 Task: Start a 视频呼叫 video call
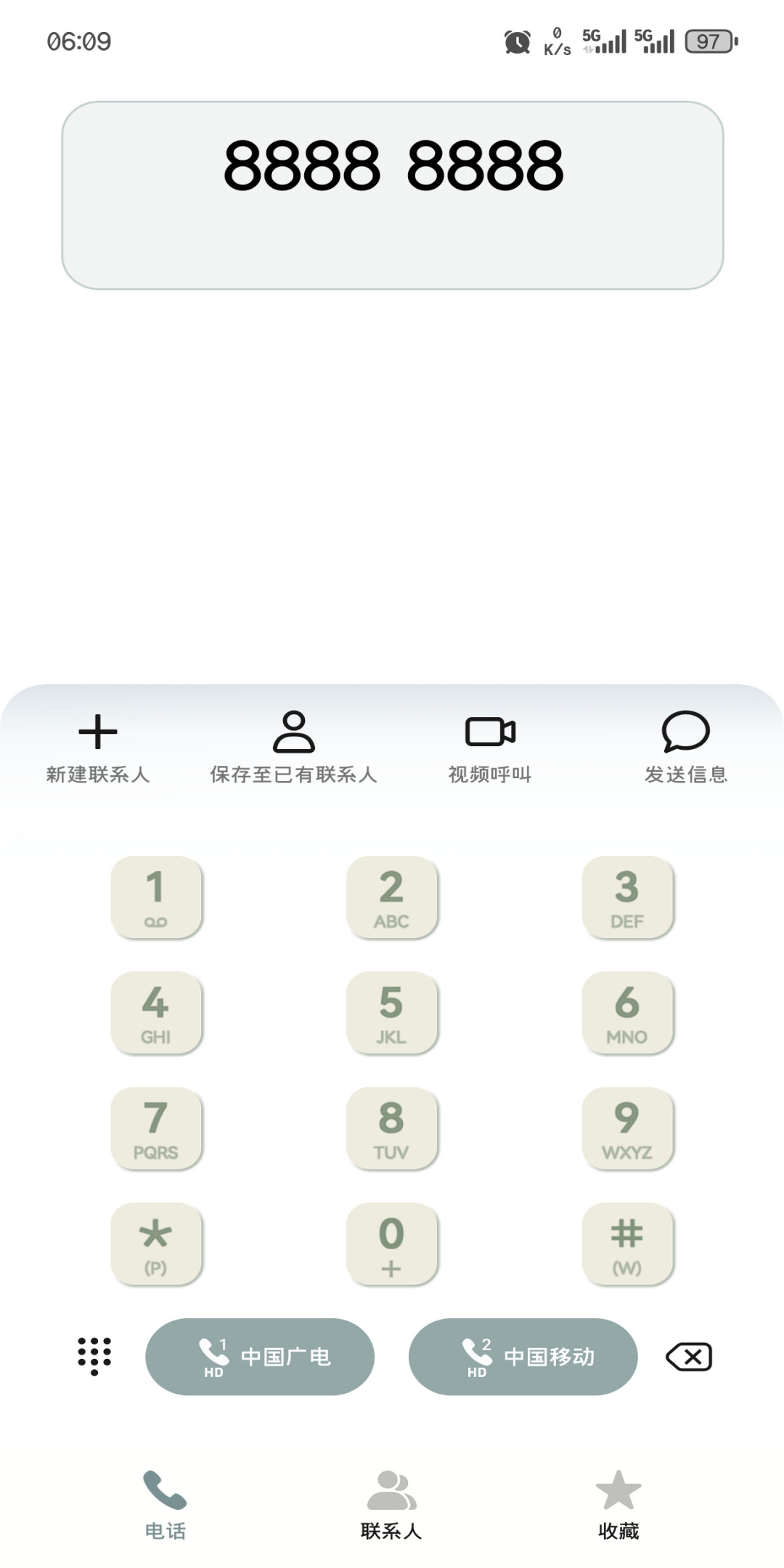pyautogui.click(x=490, y=748)
